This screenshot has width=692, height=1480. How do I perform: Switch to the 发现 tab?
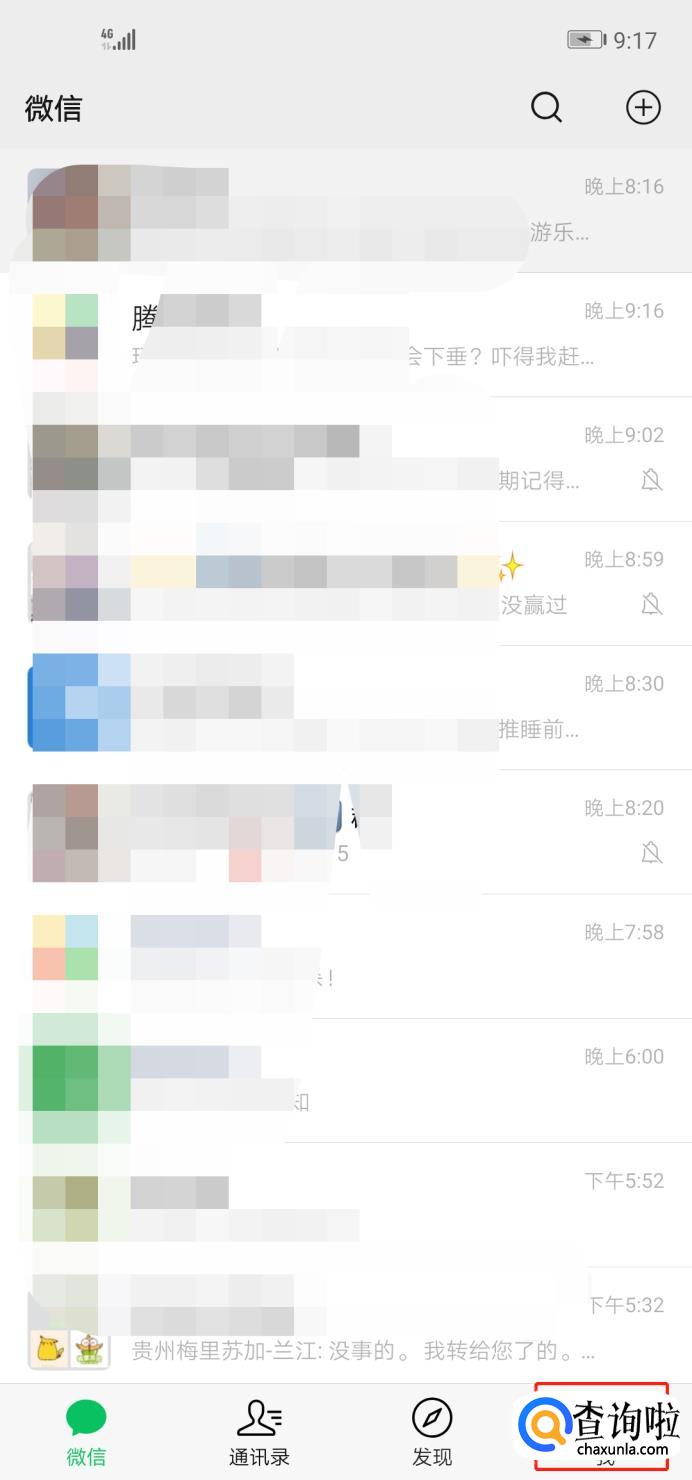tap(432, 1431)
